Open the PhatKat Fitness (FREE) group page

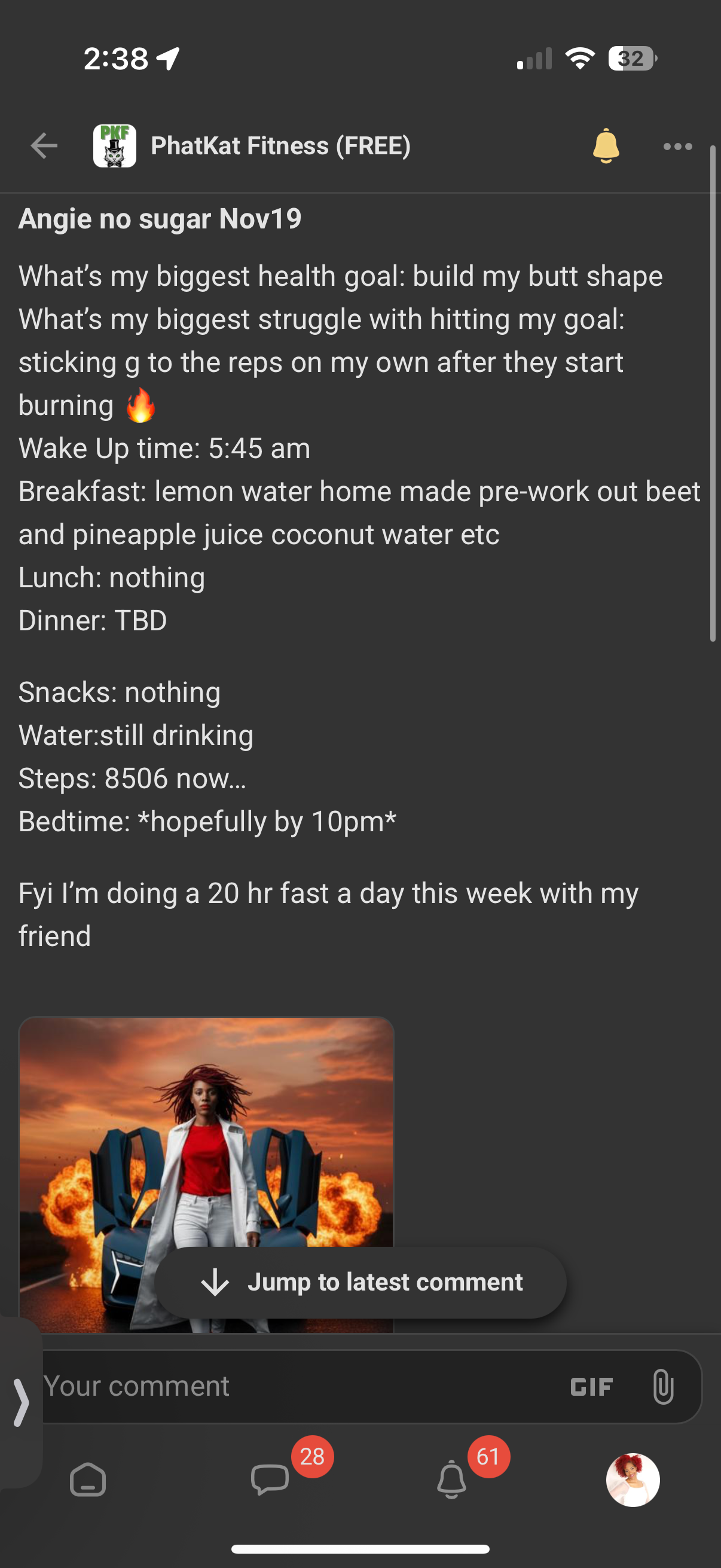click(280, 146)
